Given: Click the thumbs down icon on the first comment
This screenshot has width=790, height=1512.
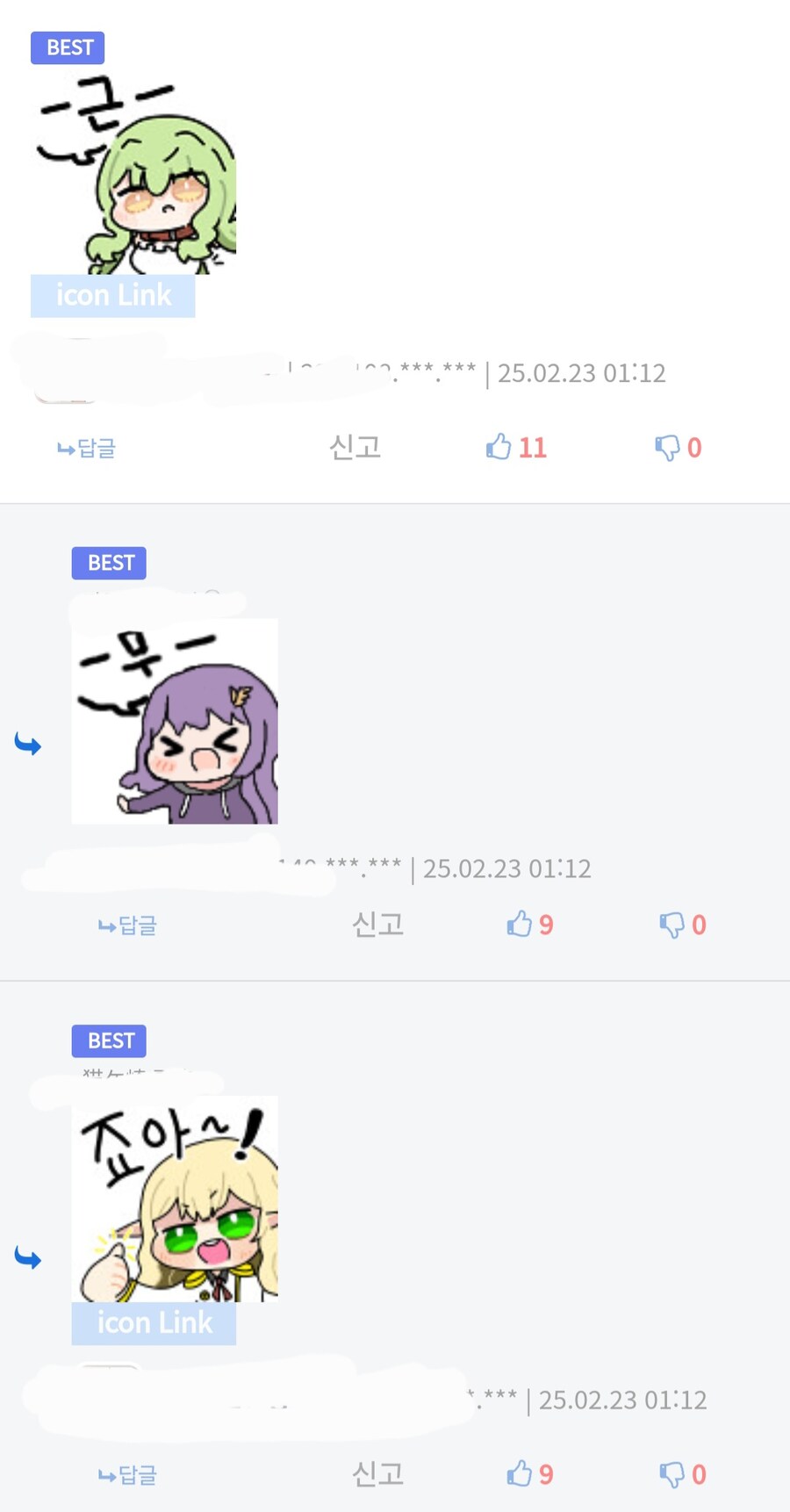Looking at the screenshot, I should point(669,448).
